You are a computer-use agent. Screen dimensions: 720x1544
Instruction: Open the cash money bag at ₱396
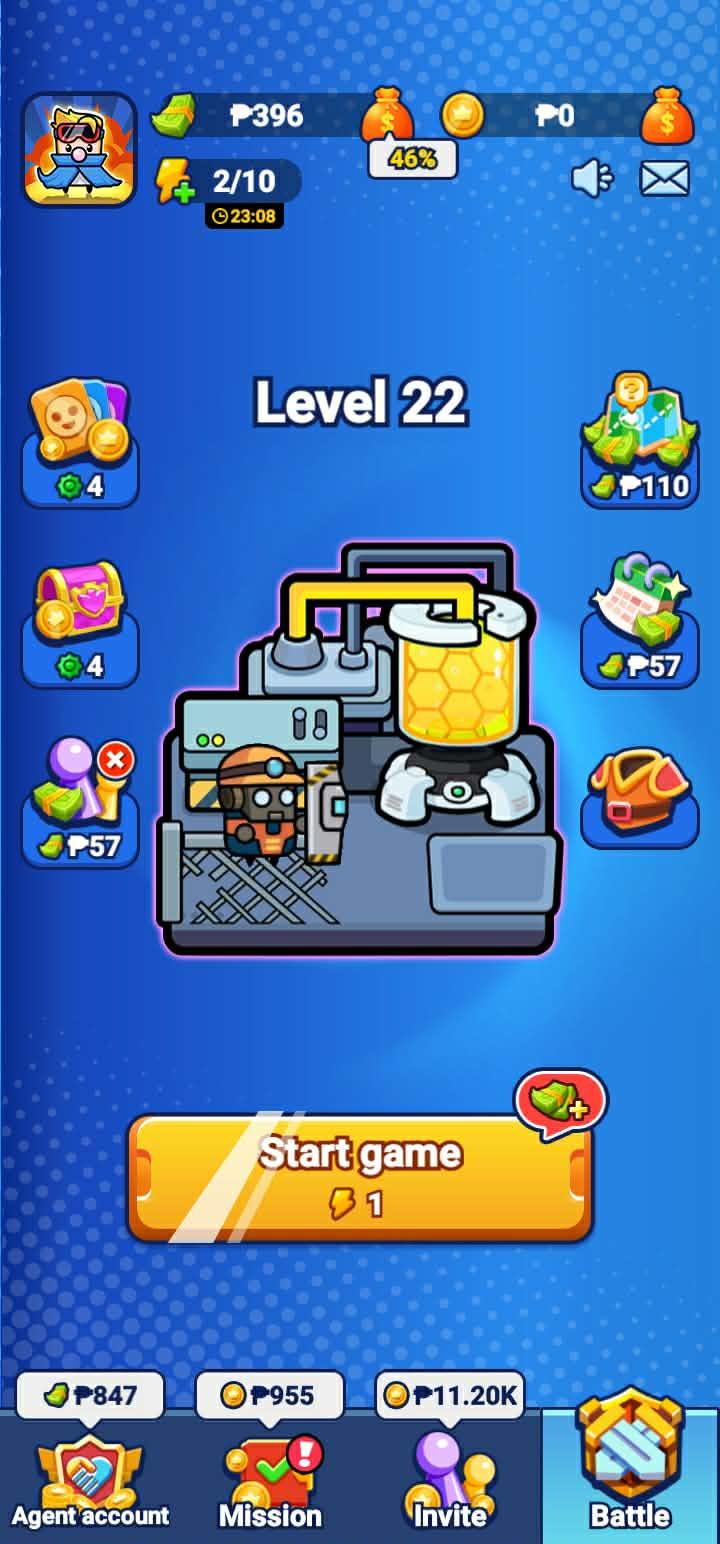tap(387, 118)
